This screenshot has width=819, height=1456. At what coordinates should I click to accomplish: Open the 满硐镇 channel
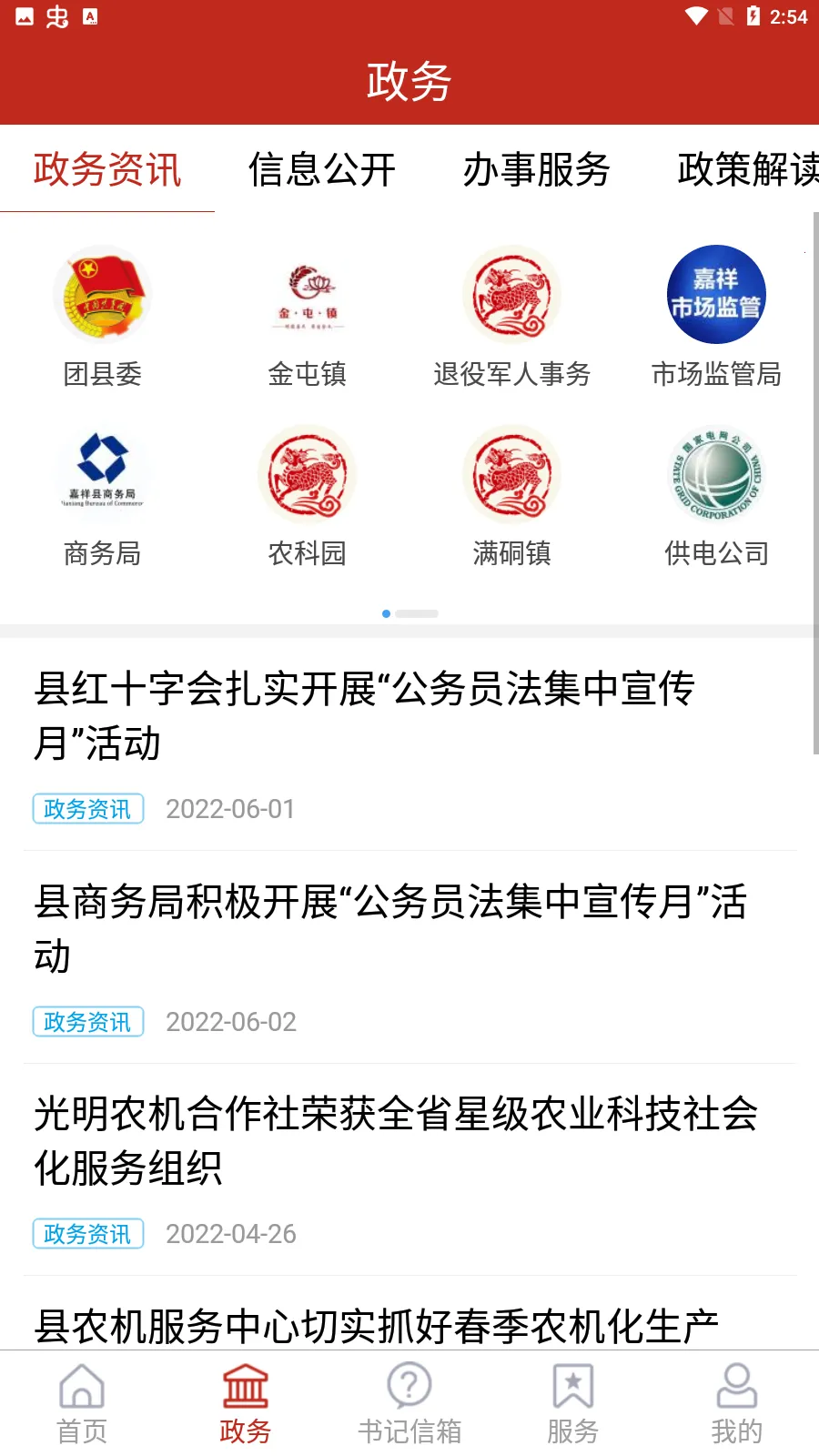pyautogui.click(x=511, y=495)
